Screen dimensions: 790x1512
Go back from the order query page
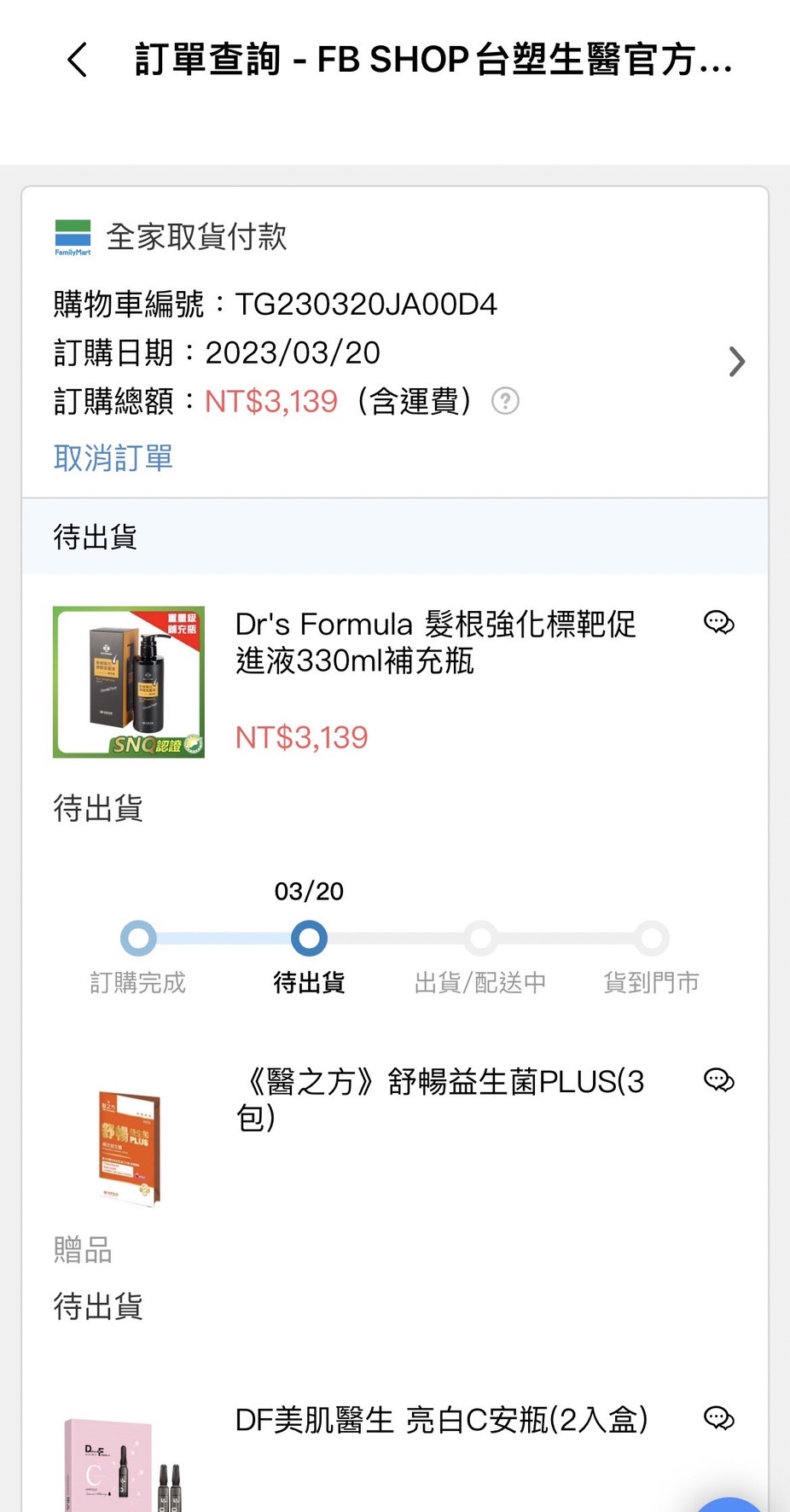(78, 61)
